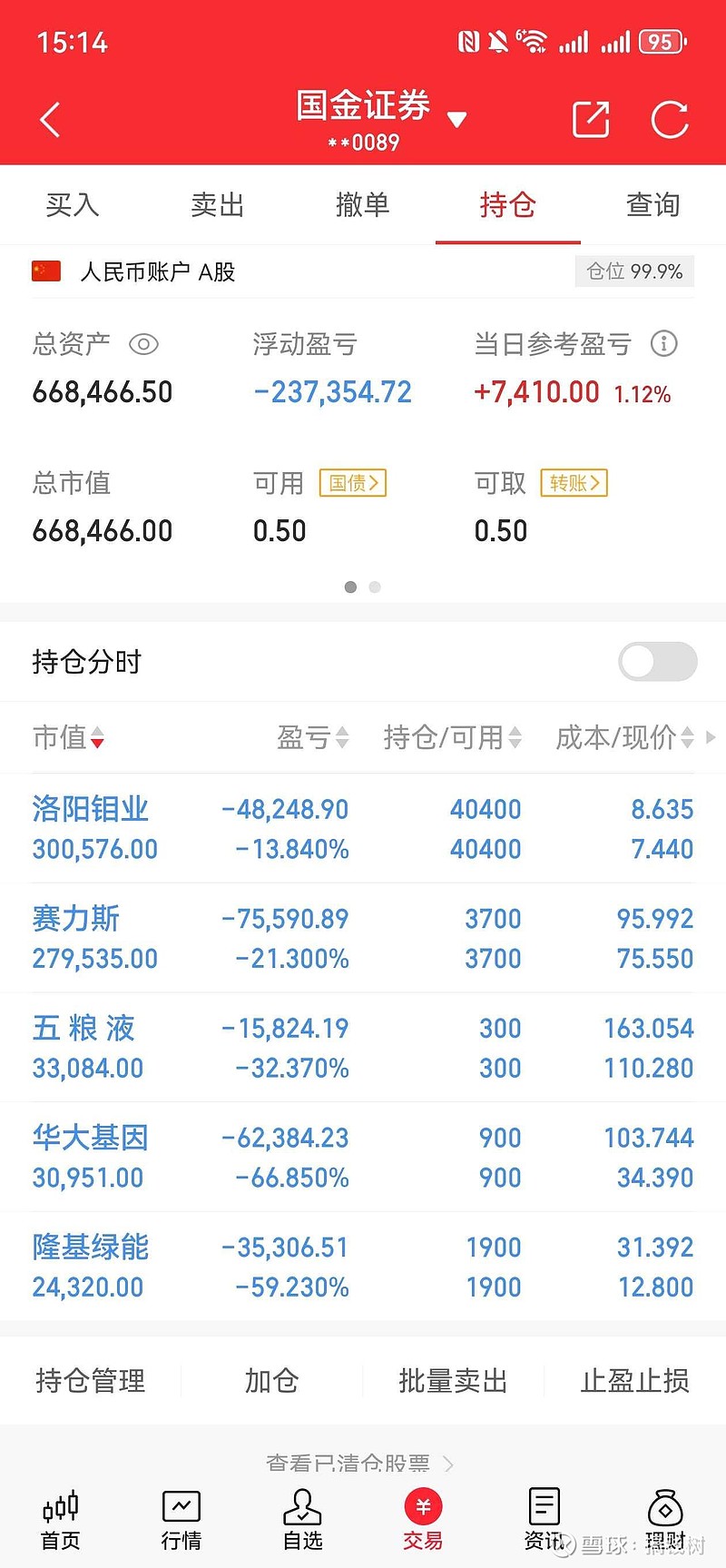
Task: Refresh the page using the refresh icon
Action: click(x=670, y=118)
